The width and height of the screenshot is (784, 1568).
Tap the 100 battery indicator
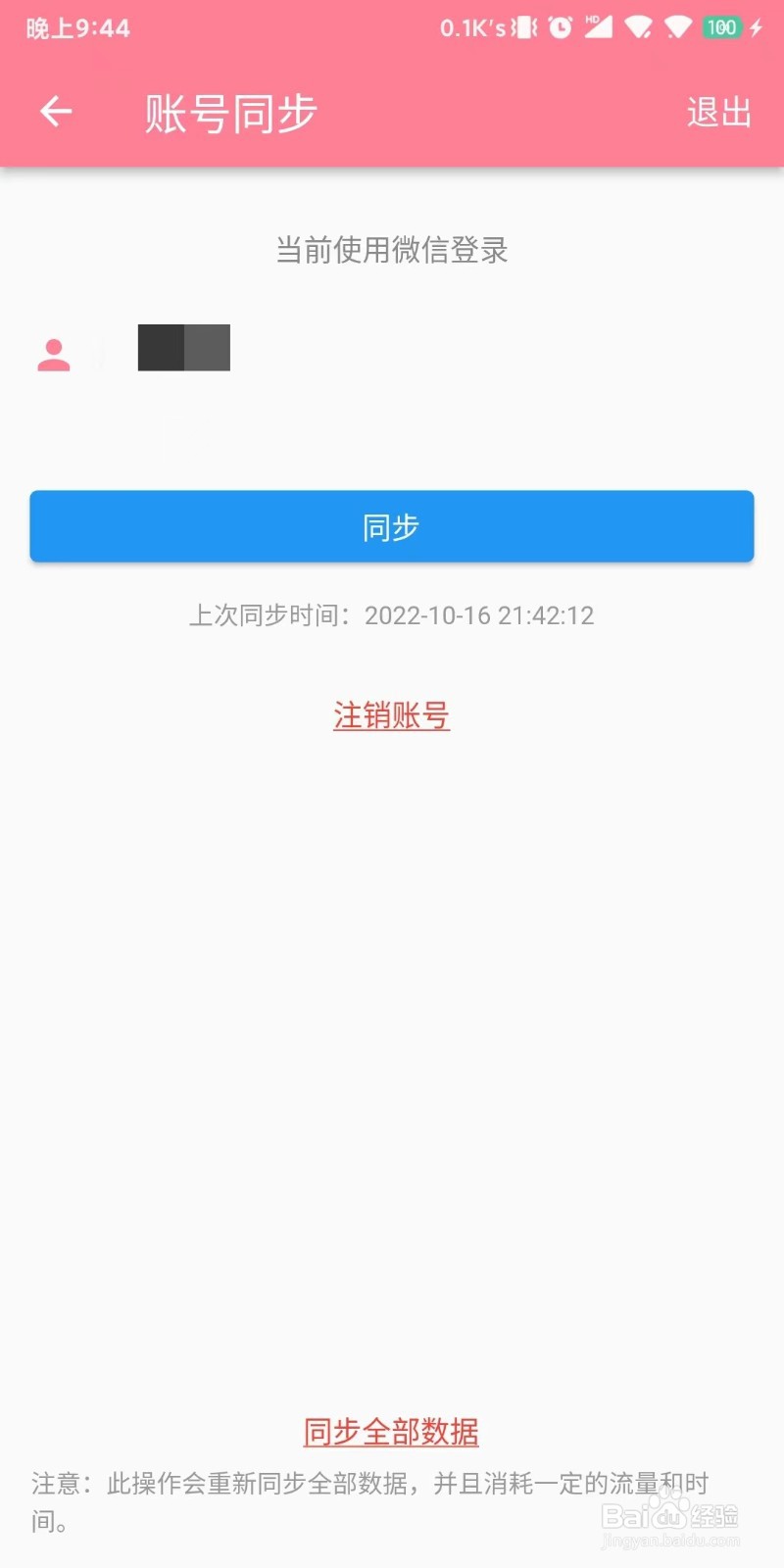[723, 26]
